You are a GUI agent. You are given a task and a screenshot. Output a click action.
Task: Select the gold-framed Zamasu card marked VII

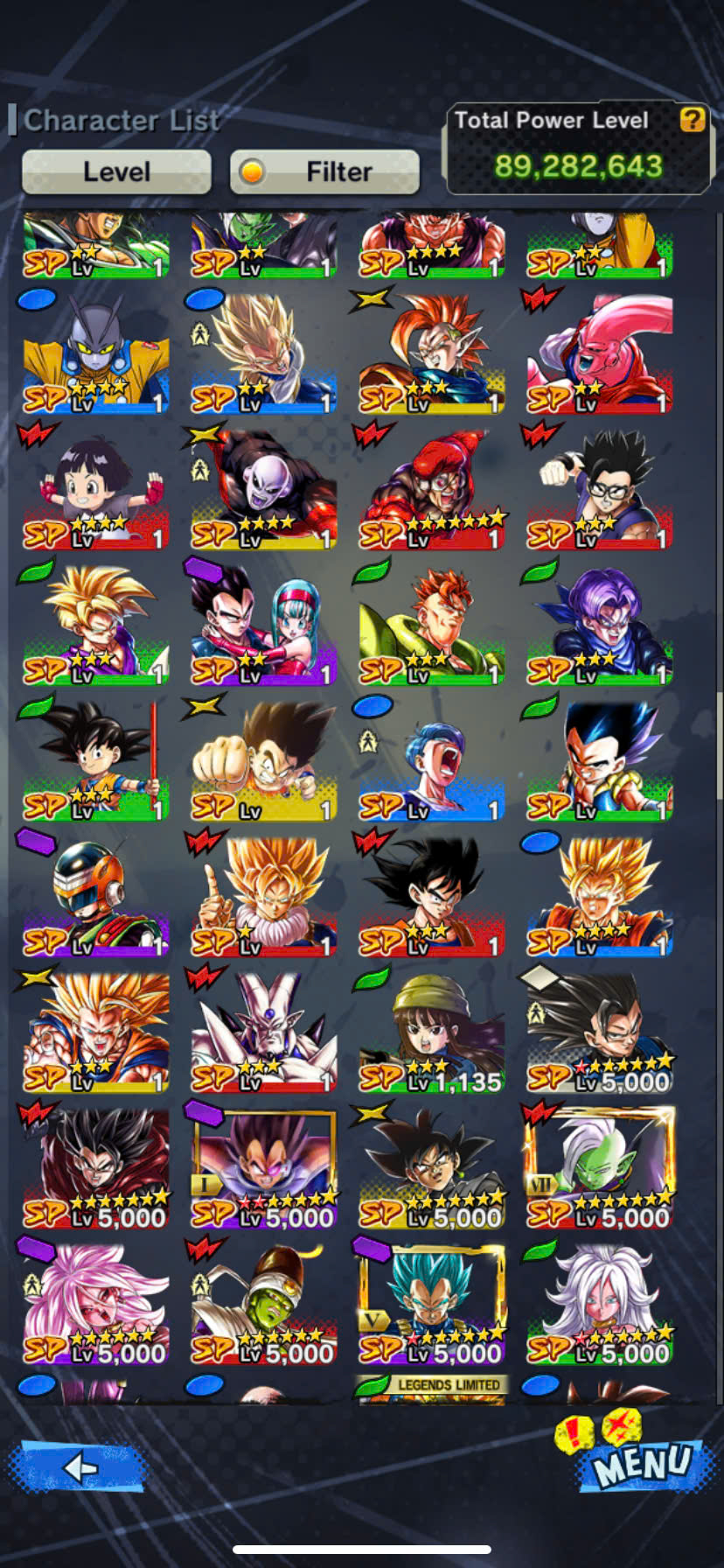point(600,1168)
